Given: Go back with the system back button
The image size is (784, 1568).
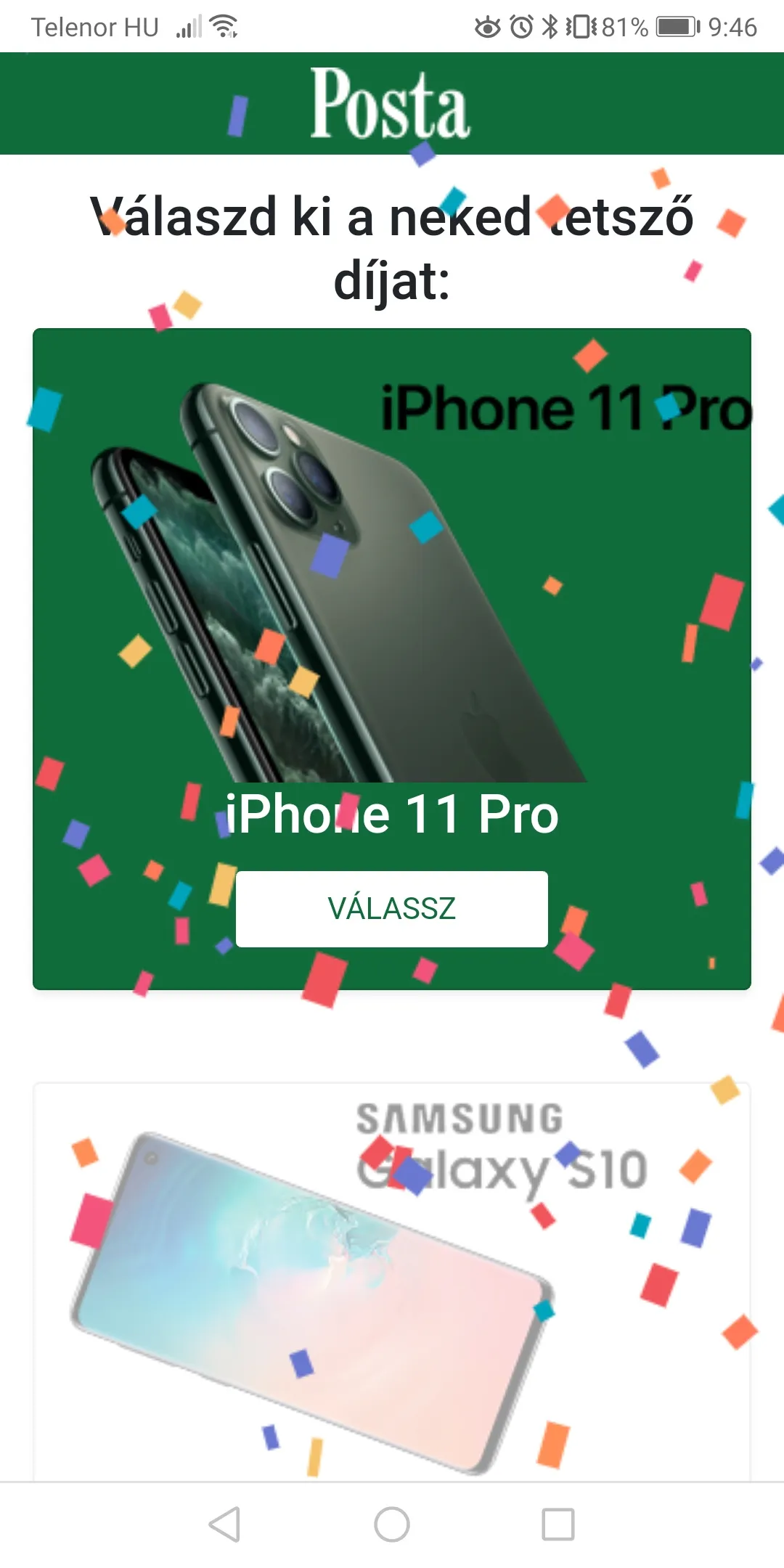Looking at the screenshot, I should (x=224, y=1524).
